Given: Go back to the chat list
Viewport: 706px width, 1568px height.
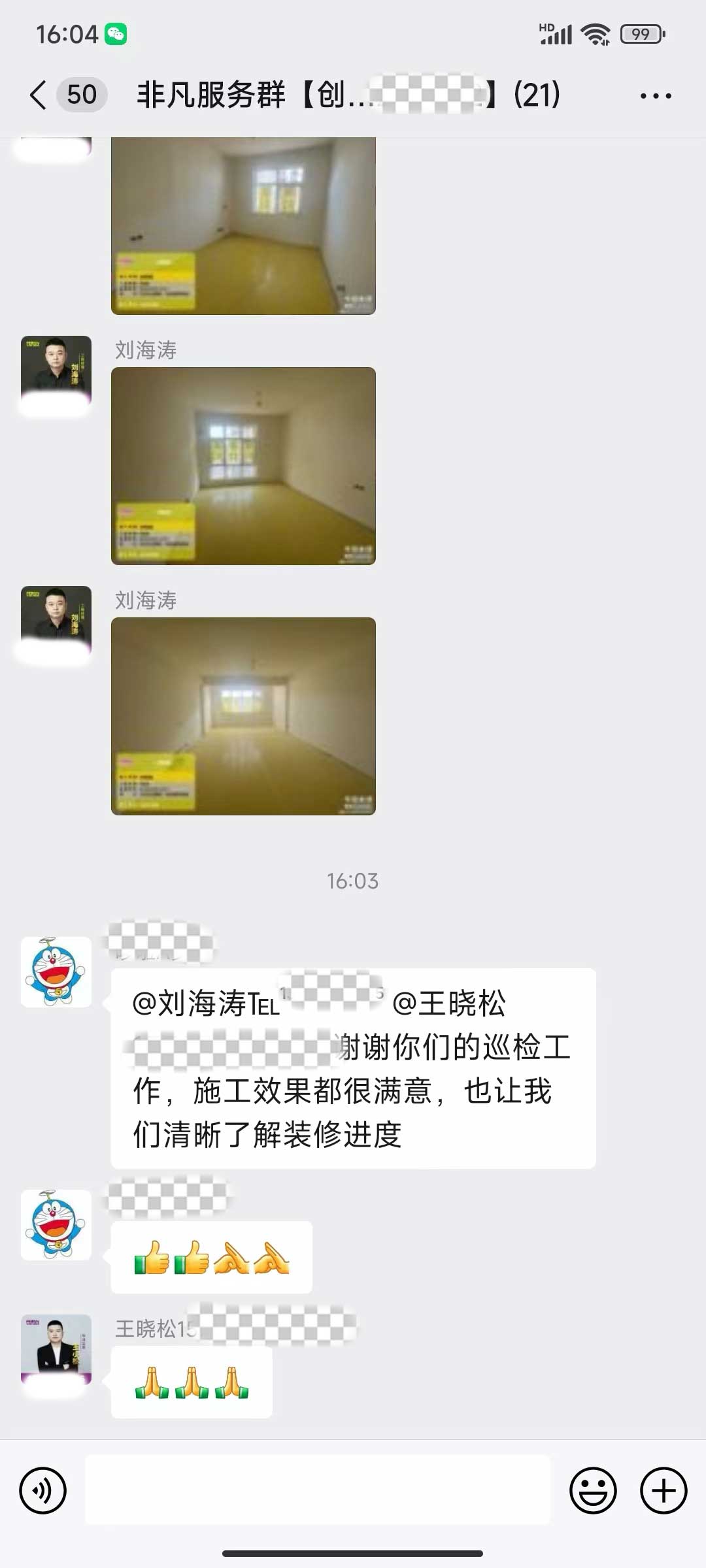Looking at the screenshot, I should click(x=39, y=95).
